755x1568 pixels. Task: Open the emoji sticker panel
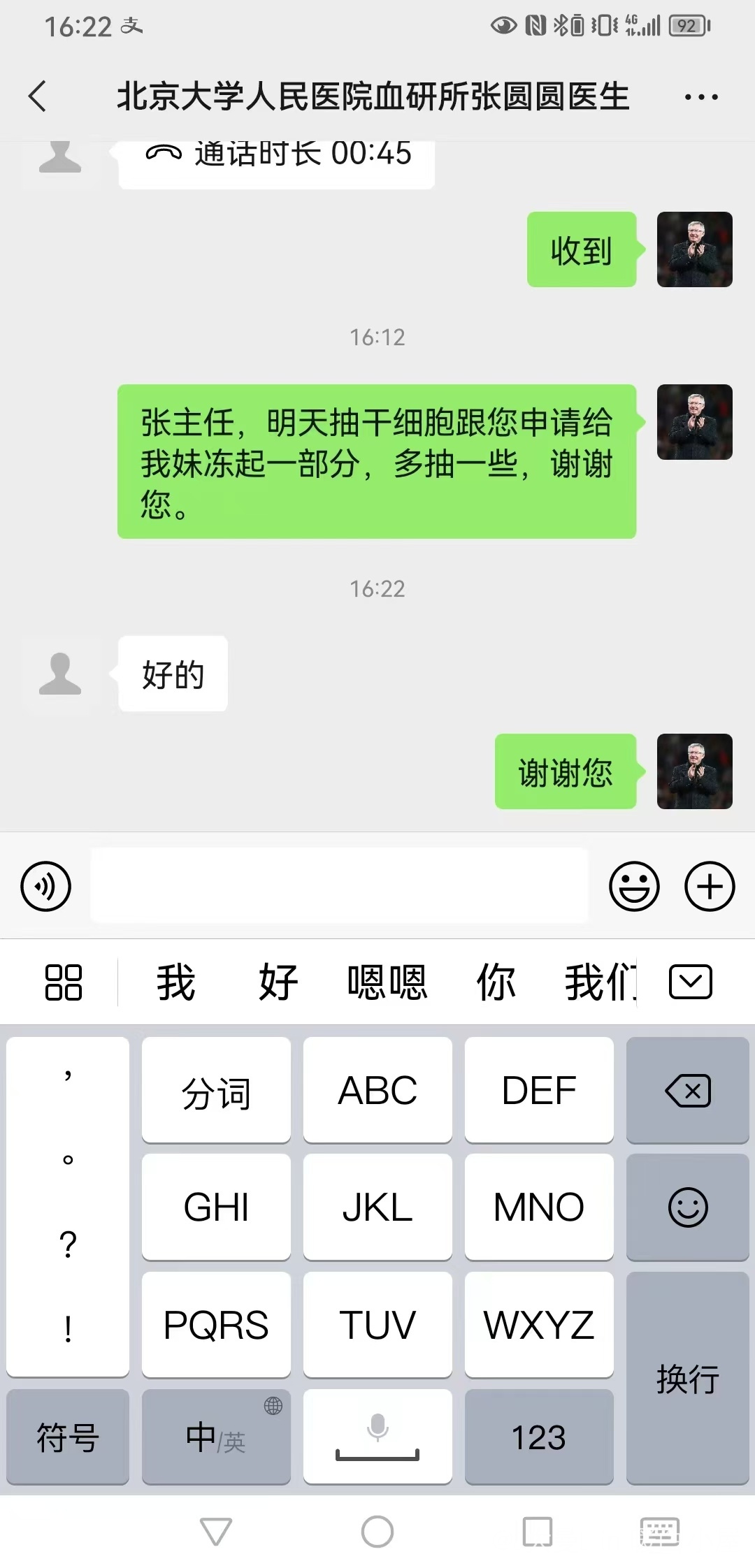click(x=634, y=886)
